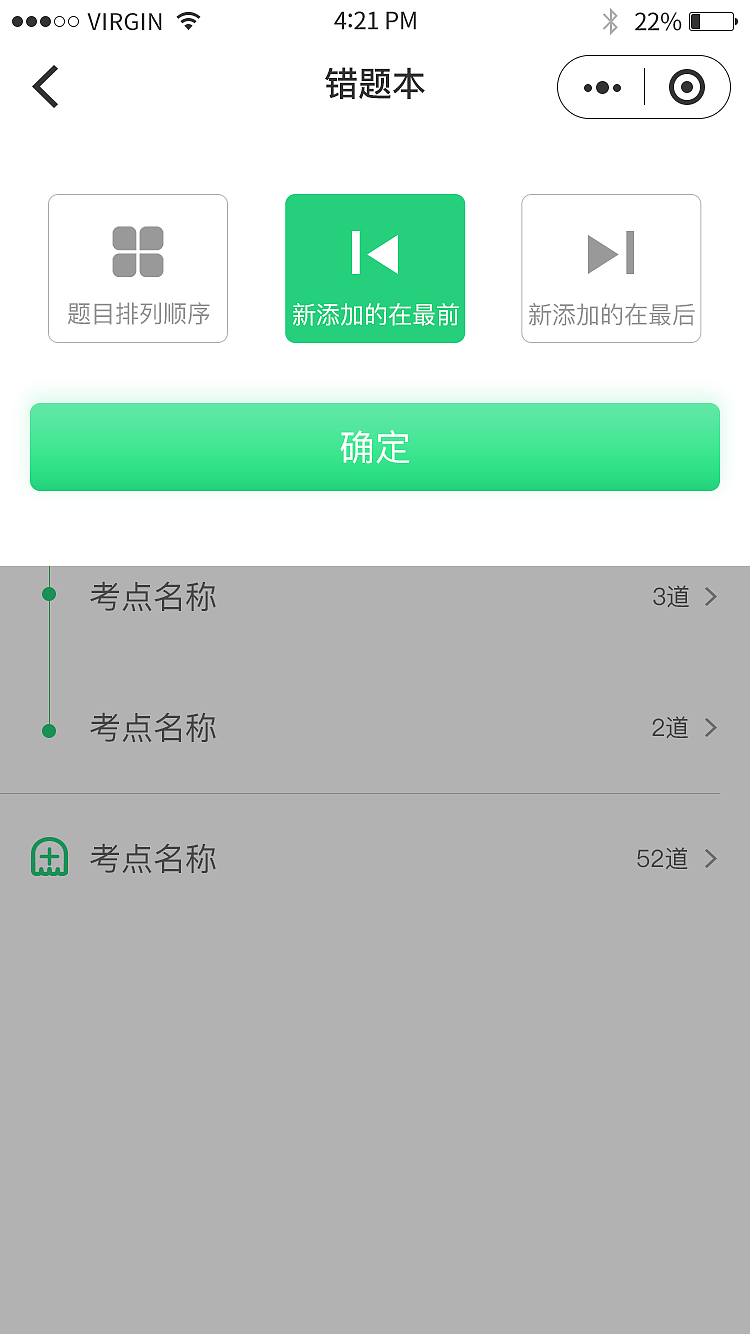Open the mini-program three-dot menu
This screenshot has height=1334, width=750.
pyautogui.click(x=602, y=86)
